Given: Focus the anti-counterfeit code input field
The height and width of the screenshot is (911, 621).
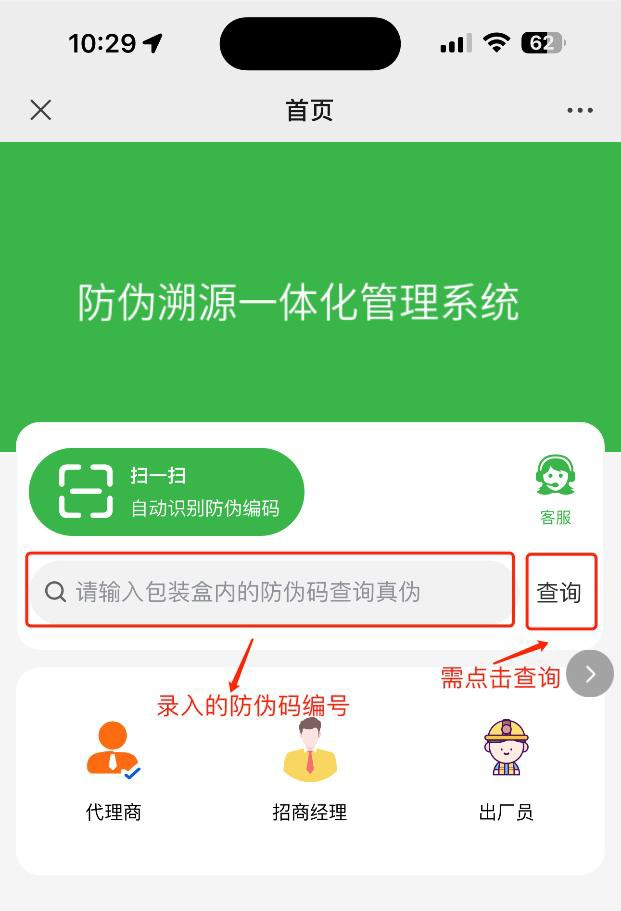Looking at the screenshot, I should (x=270, y=592).
